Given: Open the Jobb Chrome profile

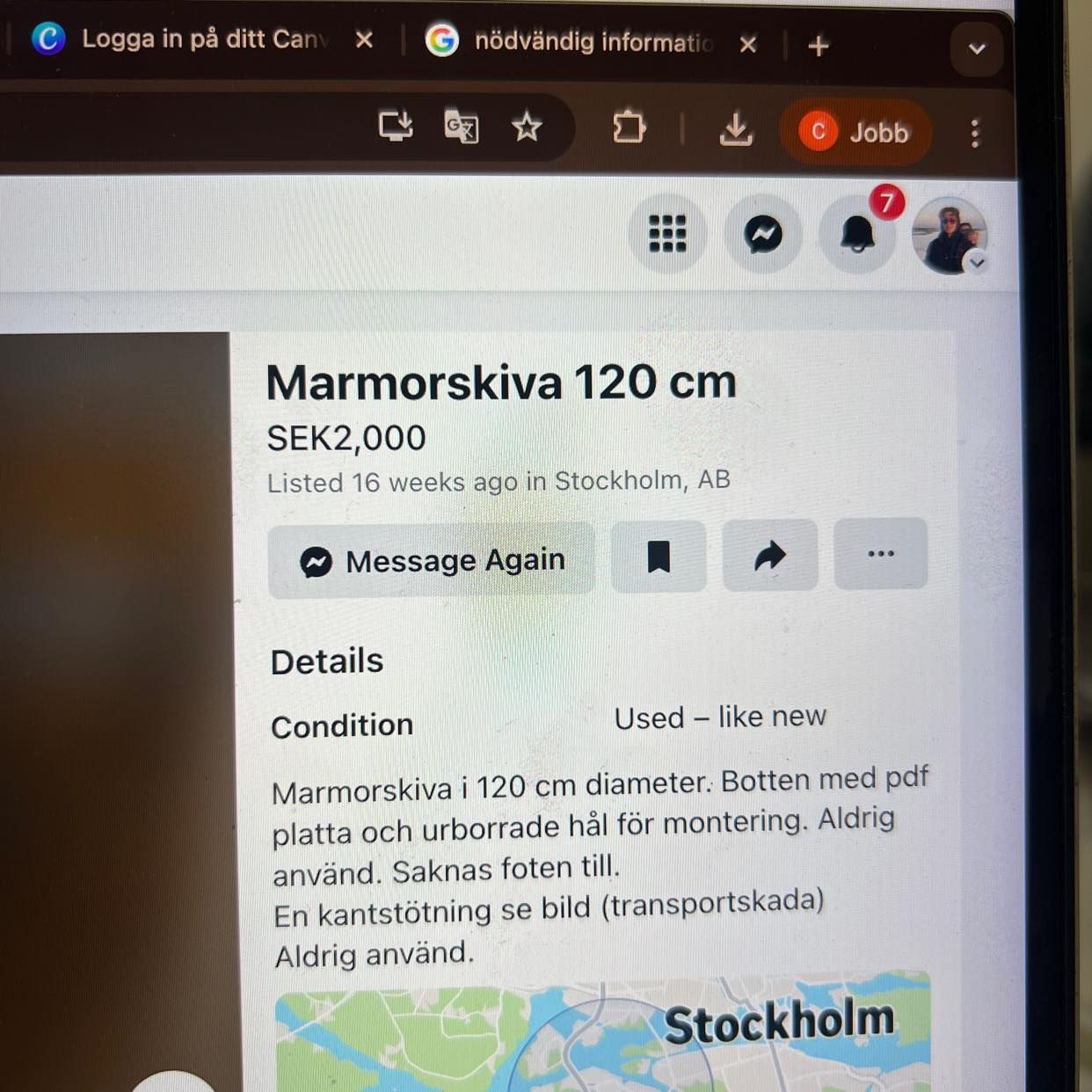Looking at the screenshot, I should coord(855,132).
